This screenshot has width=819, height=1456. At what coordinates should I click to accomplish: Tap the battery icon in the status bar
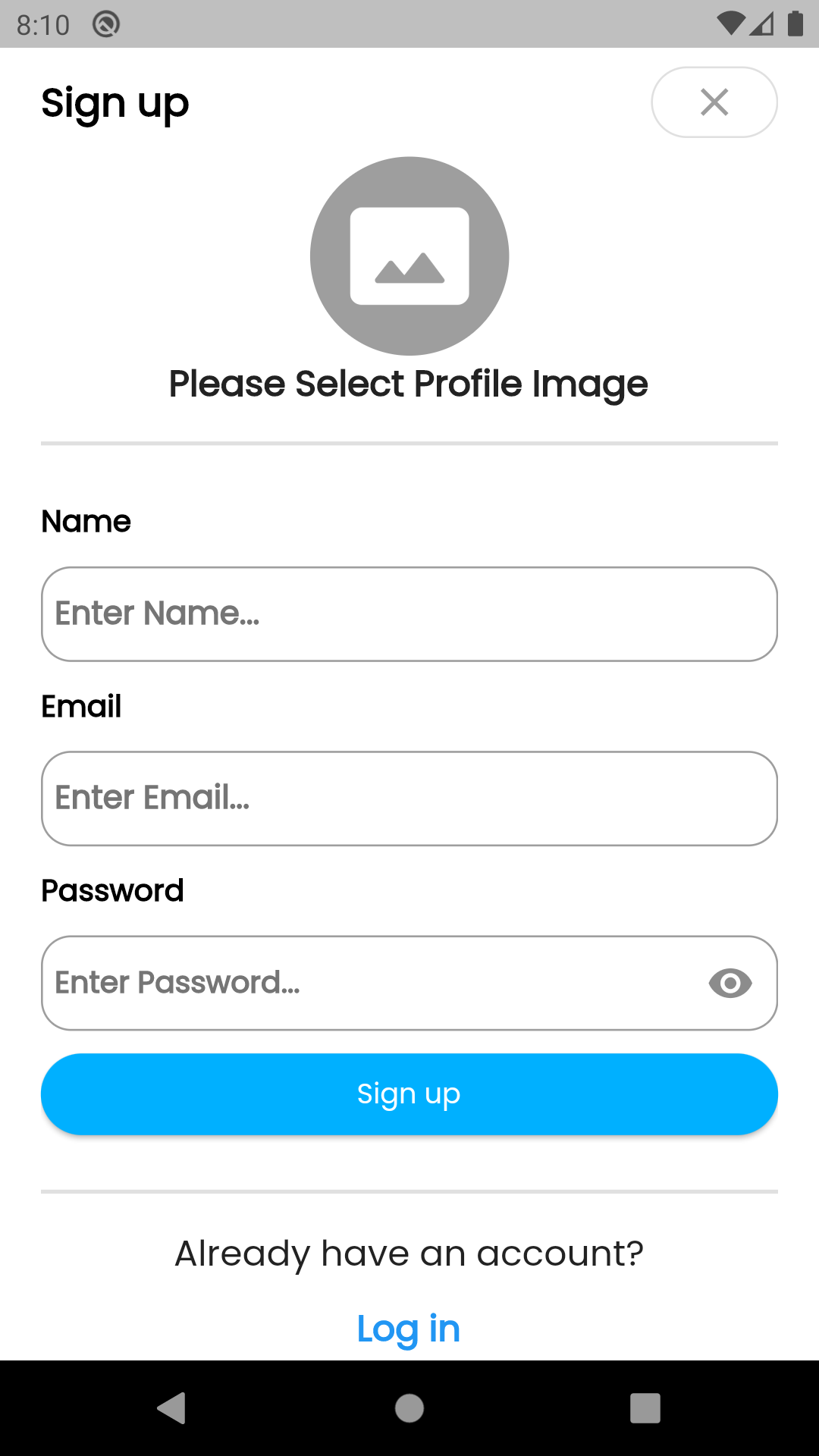point(795,23)
